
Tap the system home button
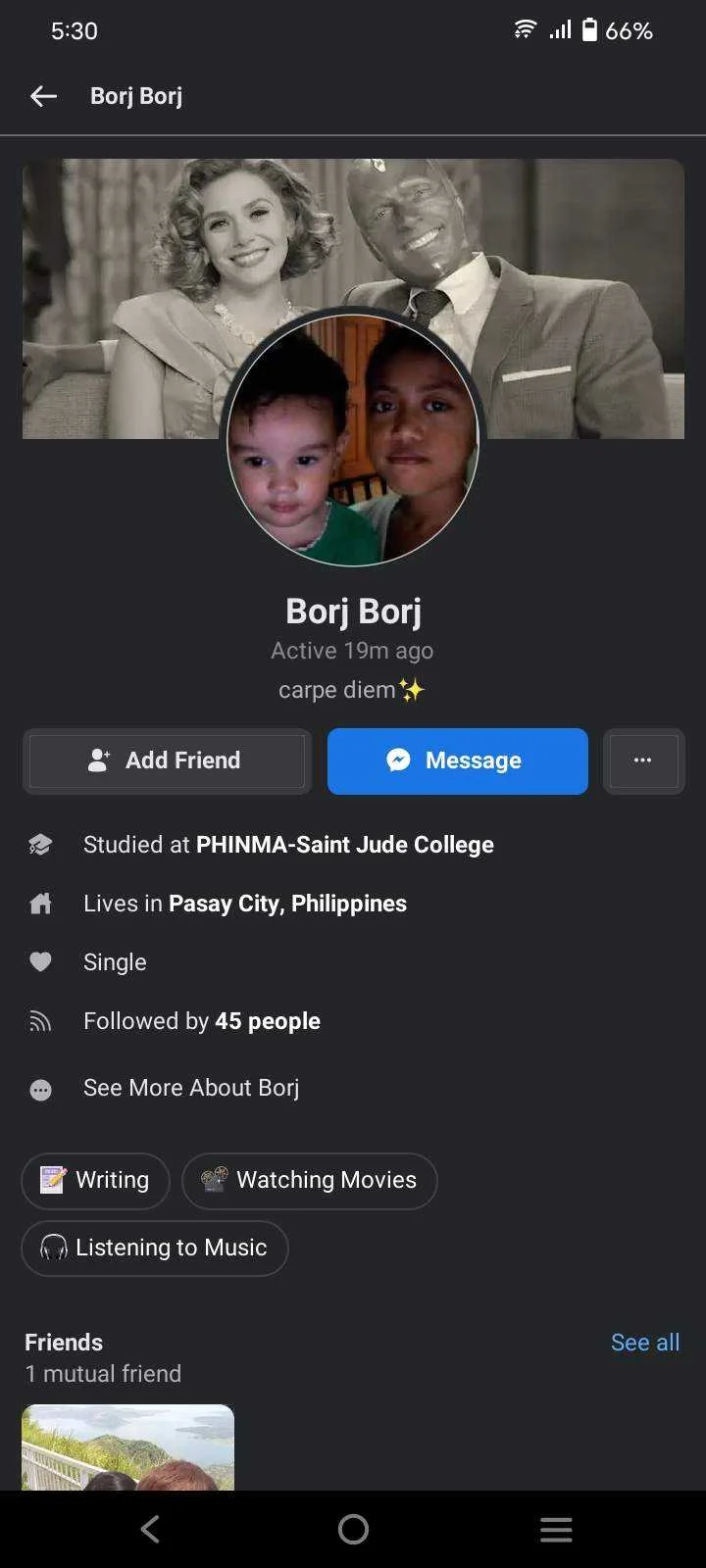point(353,1529)
